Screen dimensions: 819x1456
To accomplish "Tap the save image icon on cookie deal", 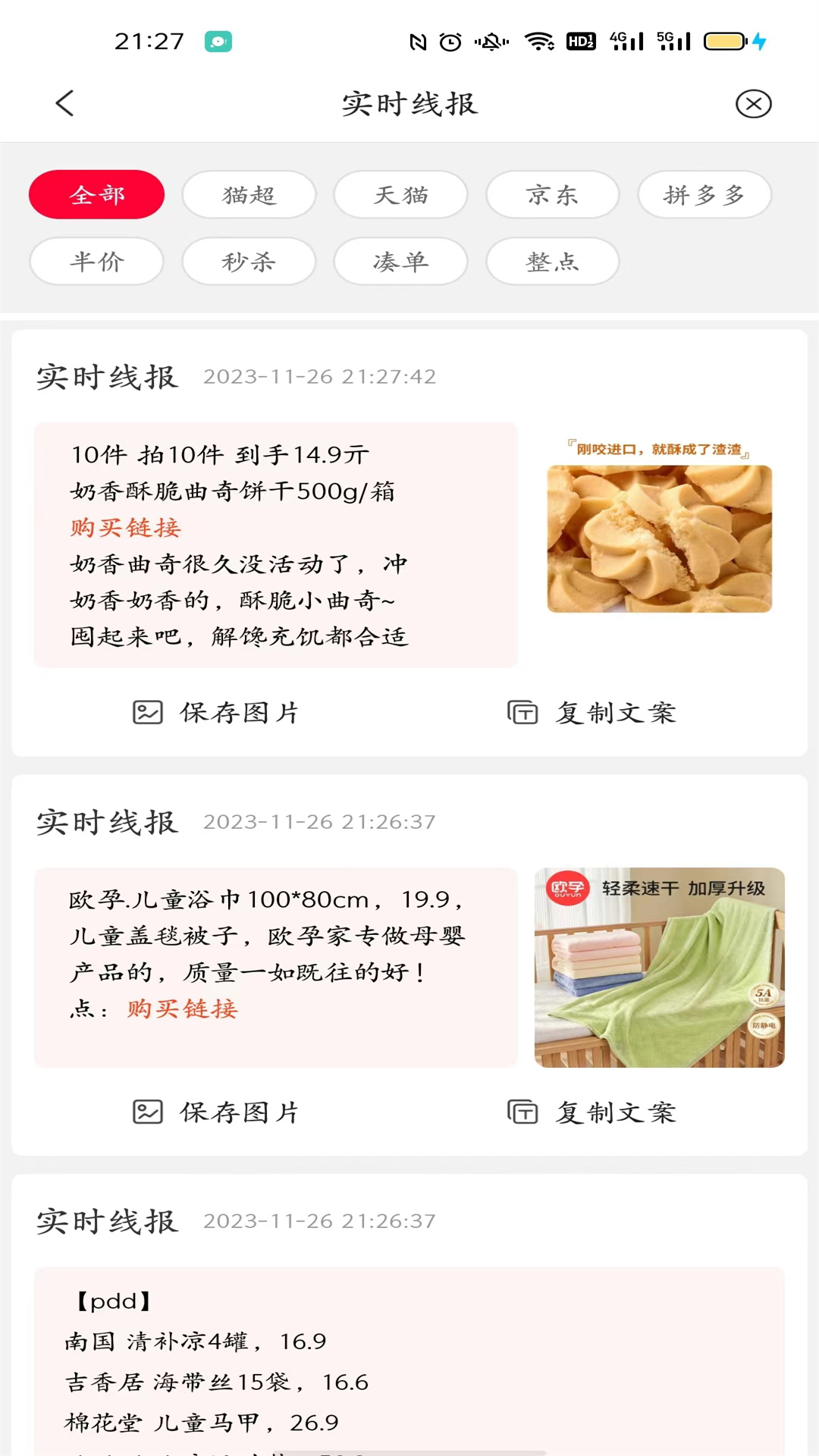I will pos(149,712).
